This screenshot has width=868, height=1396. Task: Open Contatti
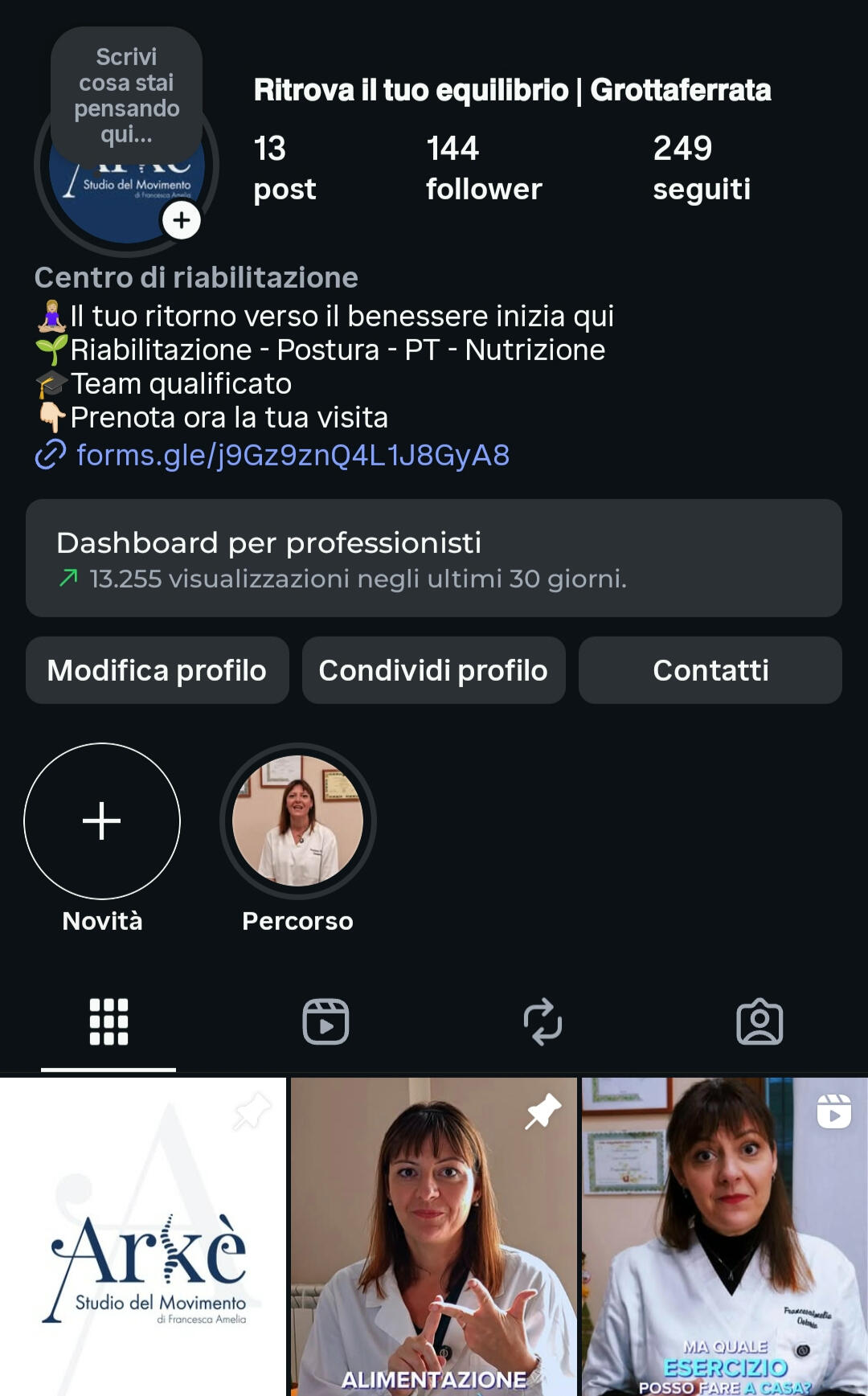[x=710, y=670]
